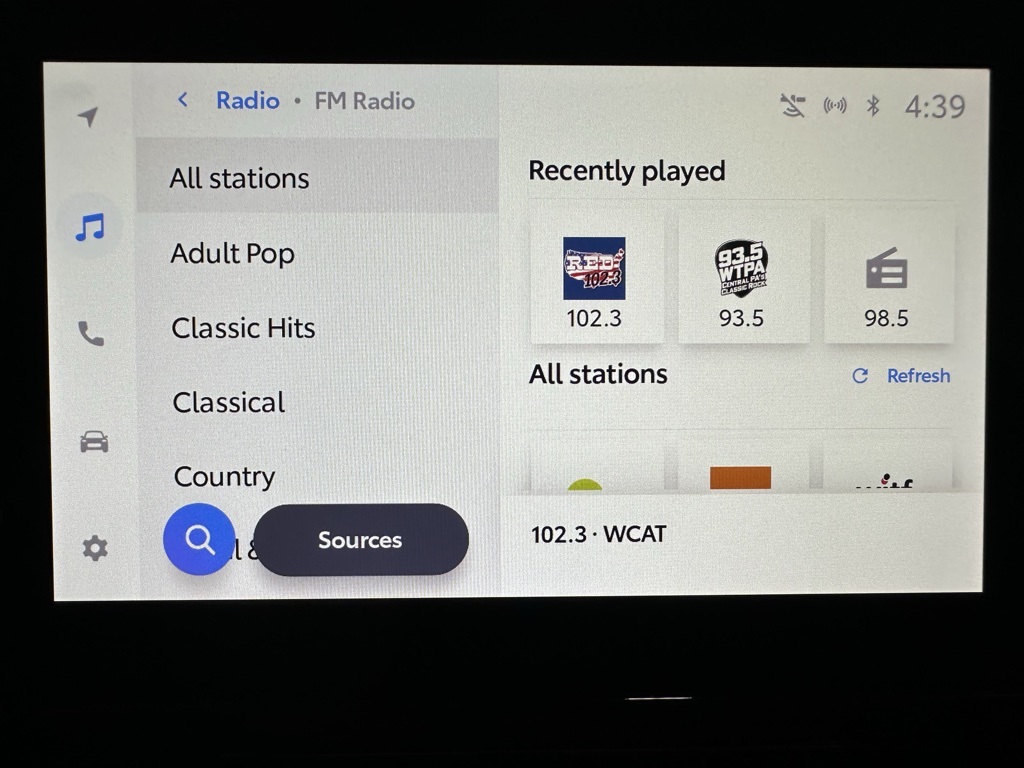The width and height of the screenshot is (1024, 768).
Task: Choose the Classic Hits category
Action: click(x=243, y=328)
